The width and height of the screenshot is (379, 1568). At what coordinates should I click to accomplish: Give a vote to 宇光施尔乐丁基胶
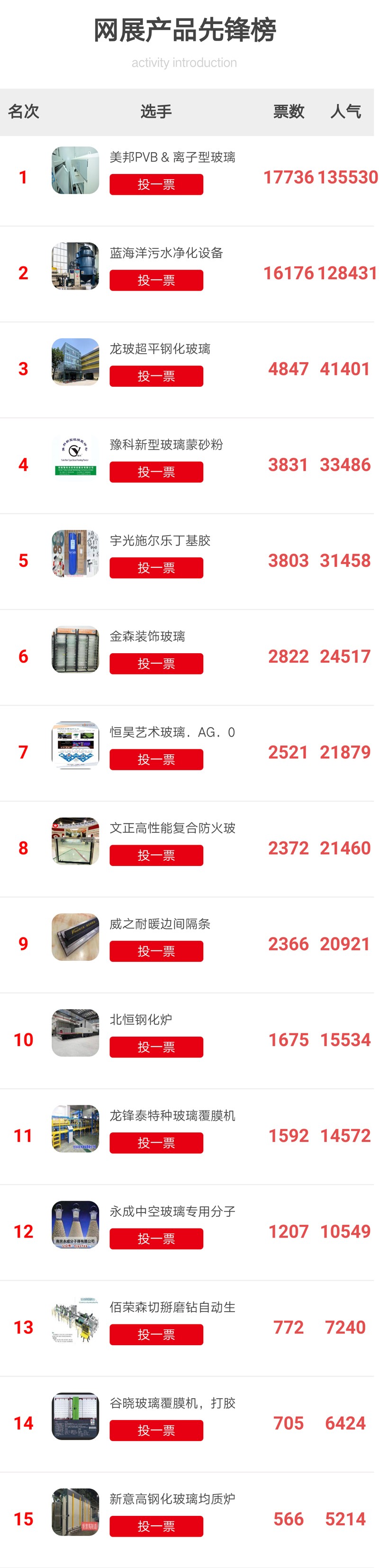pos(156,568)
